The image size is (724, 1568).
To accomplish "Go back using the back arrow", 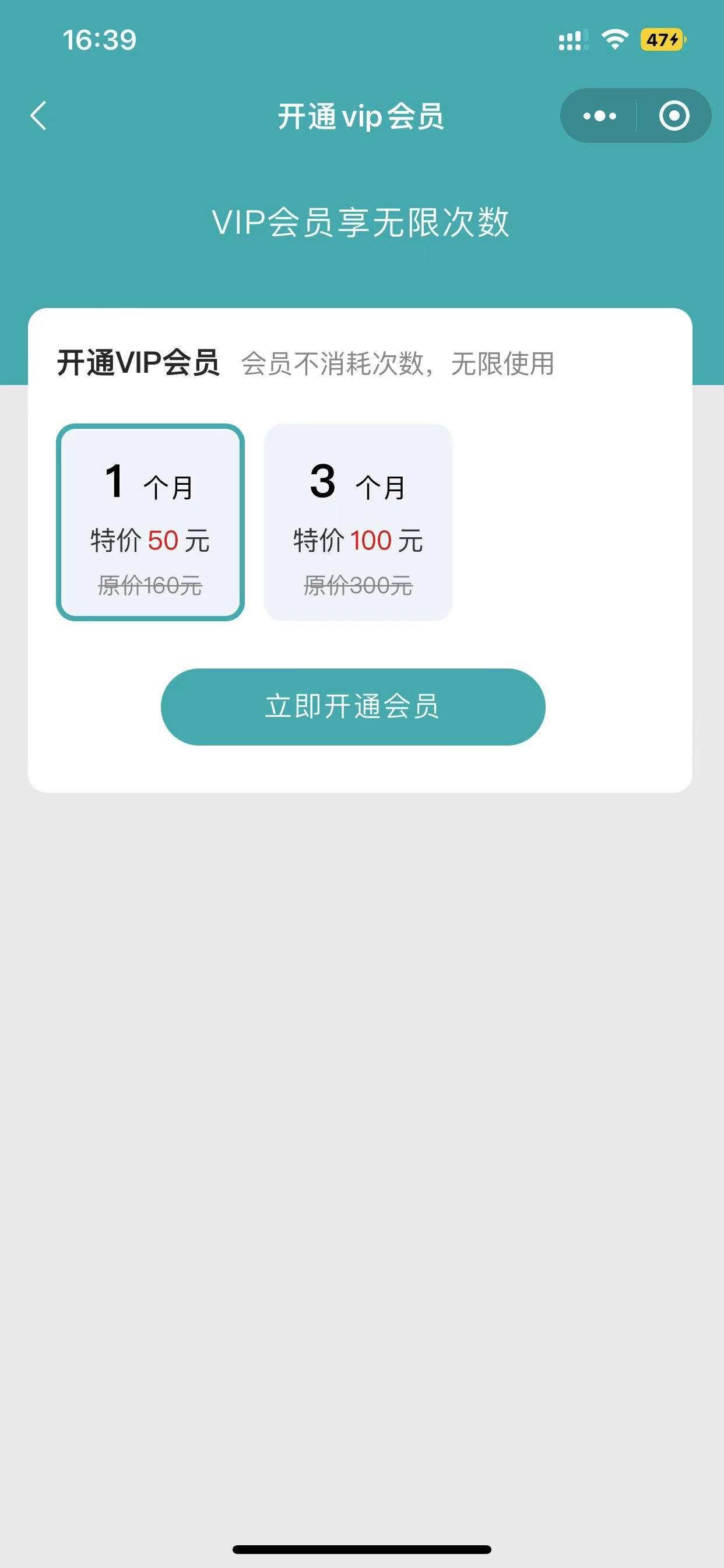I will tap(38, 116).
